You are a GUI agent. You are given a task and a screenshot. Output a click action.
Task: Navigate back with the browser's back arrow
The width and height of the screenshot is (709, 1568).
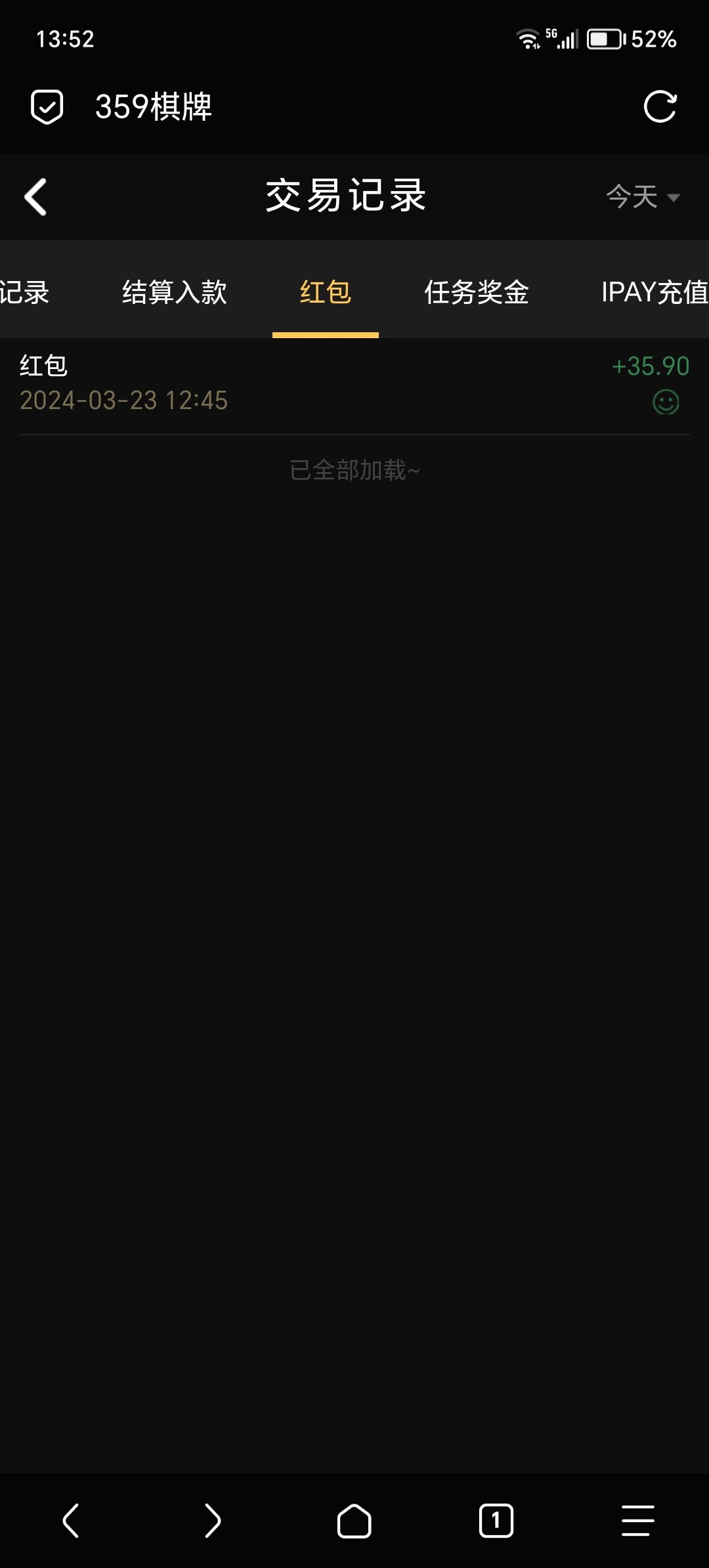coord(71,1521)
